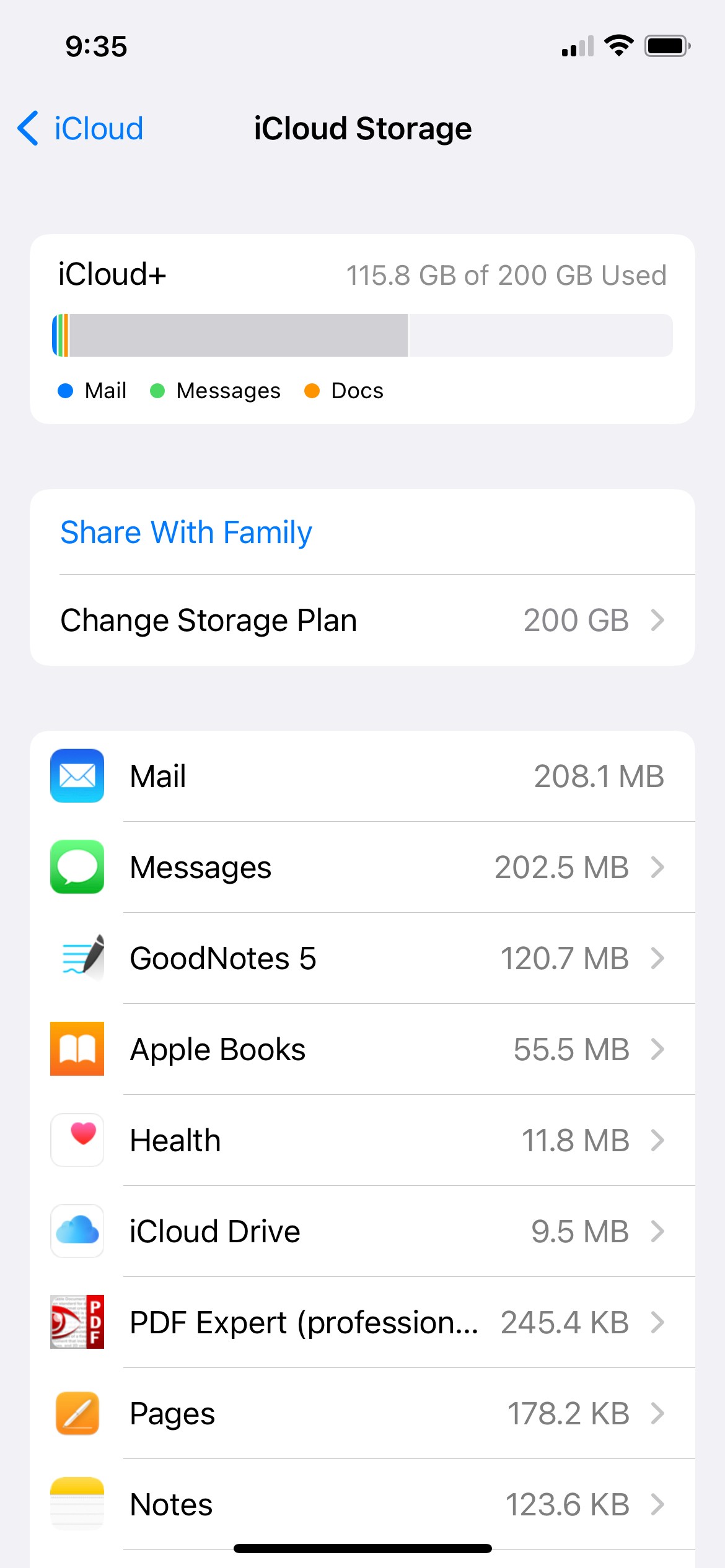Click the Health app heart icon
Image resolution: width=725 pixels, height=1568 pixels.
(x=77, y=1139)
